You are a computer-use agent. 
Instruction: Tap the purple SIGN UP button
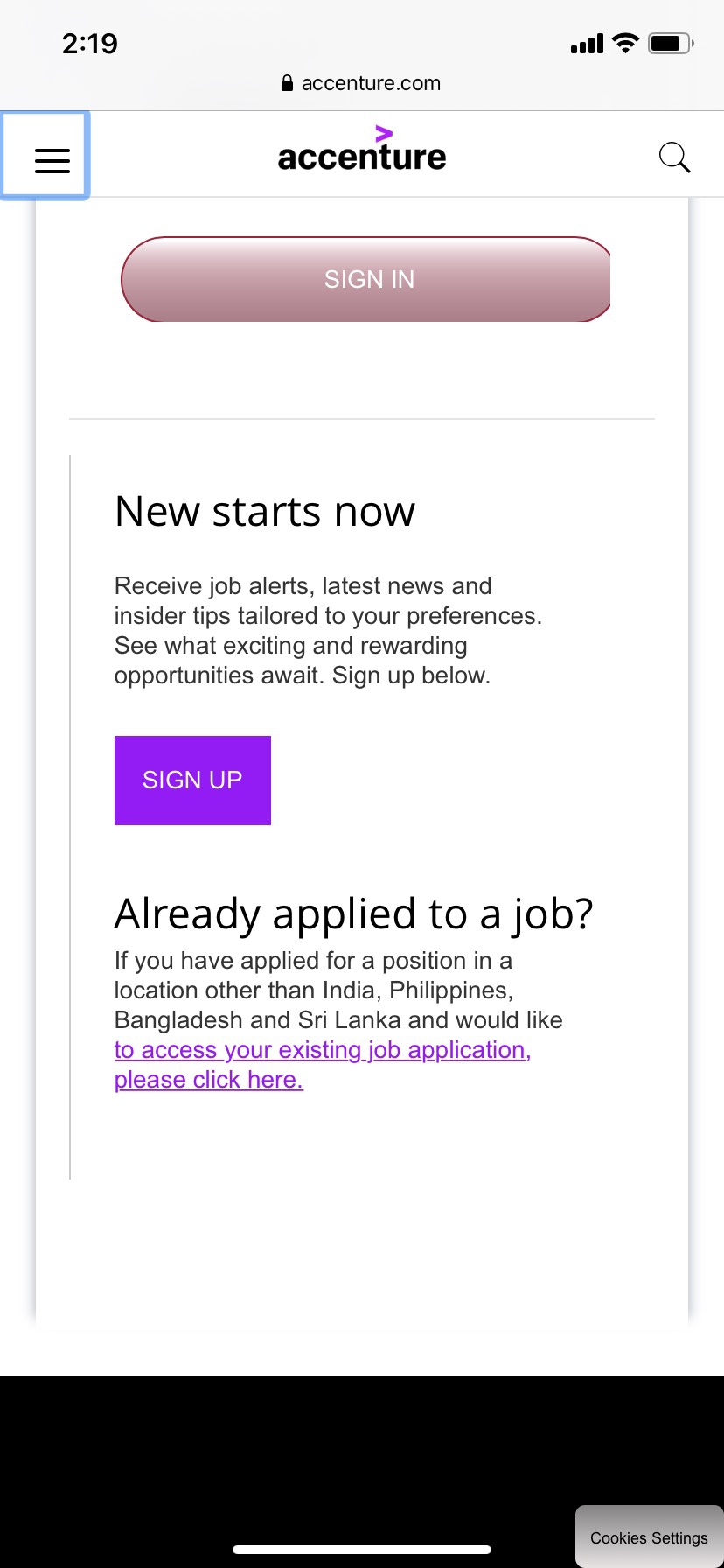click(192, 780)
